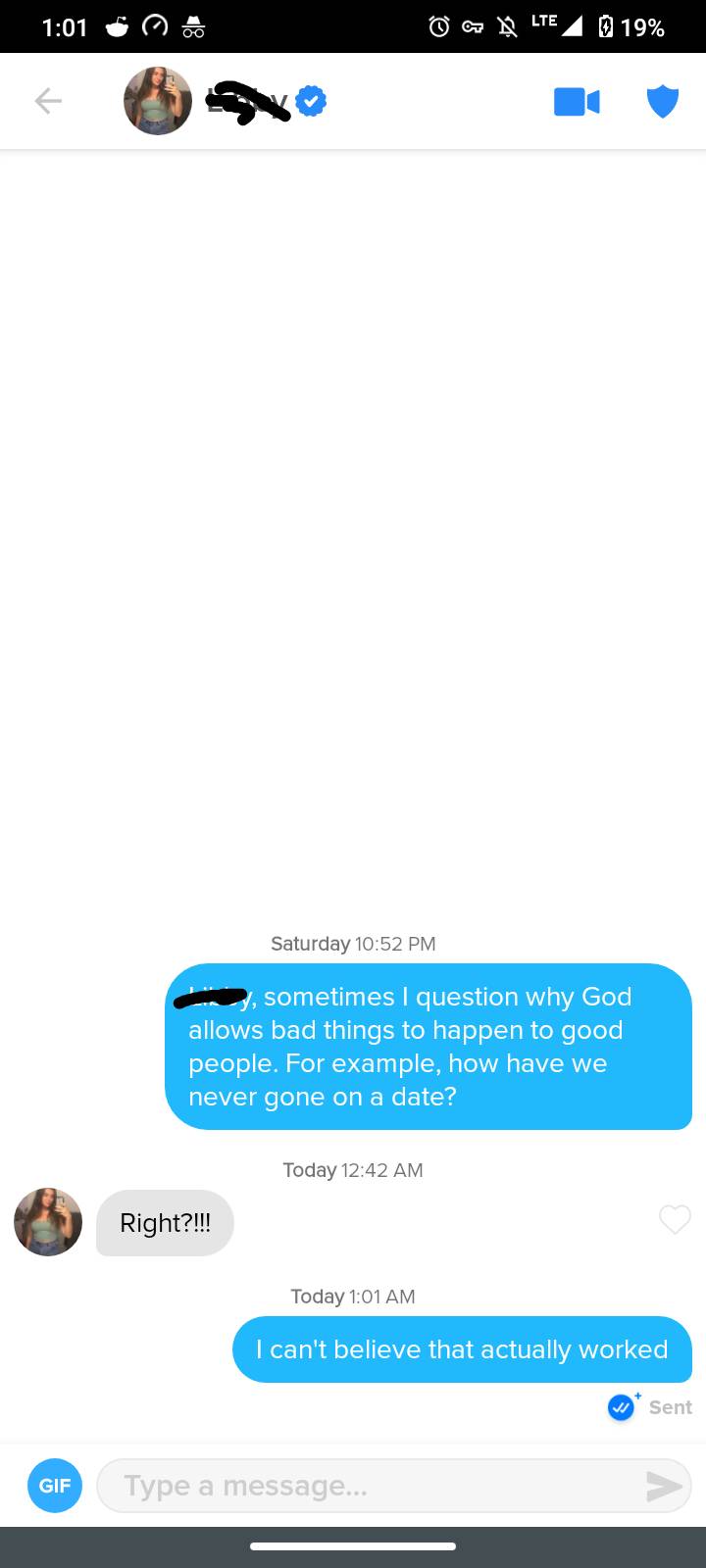Tap the avatar beside "Right?!!!" message
The height and width of the screenshot is (1568, 706).
[48, 1222]
